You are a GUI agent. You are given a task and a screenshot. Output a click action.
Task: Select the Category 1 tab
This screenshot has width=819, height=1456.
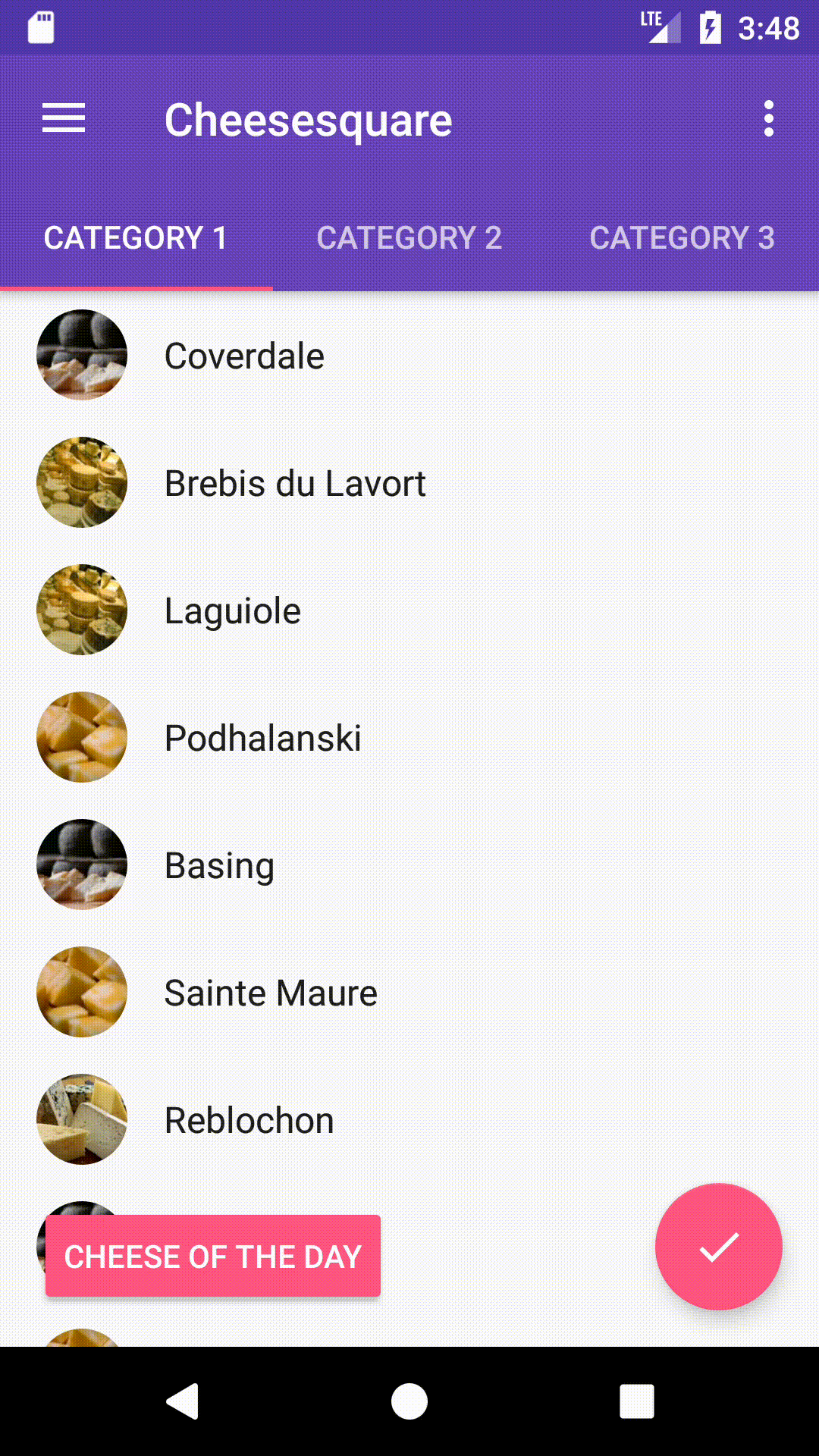(x=136, y=238)
